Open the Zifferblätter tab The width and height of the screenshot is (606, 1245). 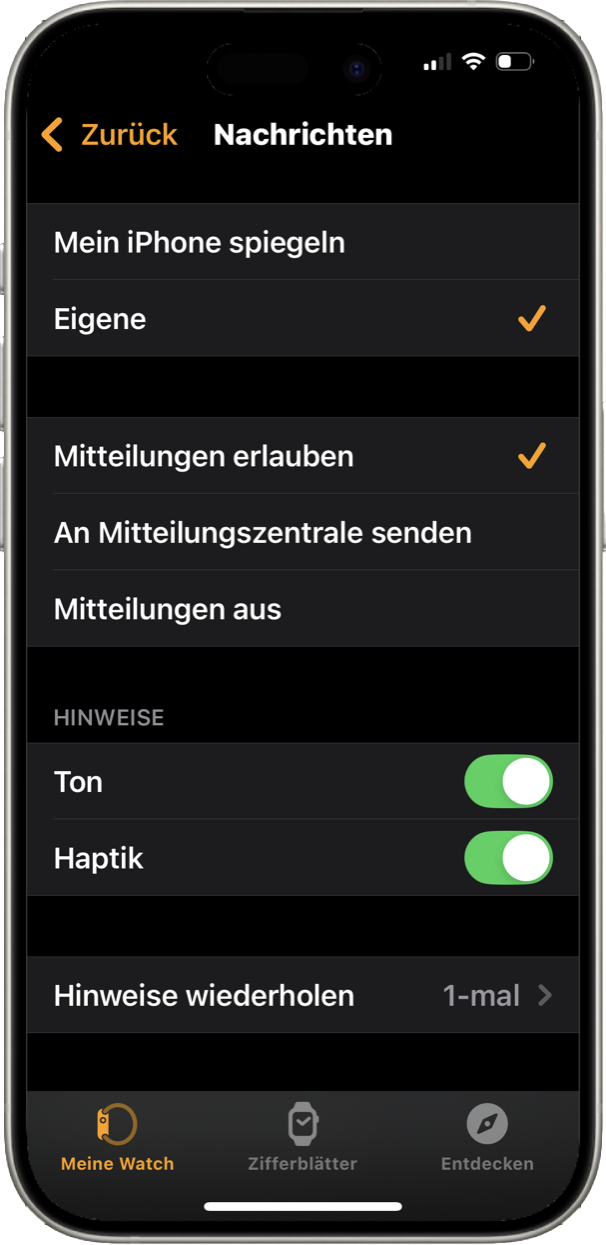pyautogui.click(x=302, y=1138)
